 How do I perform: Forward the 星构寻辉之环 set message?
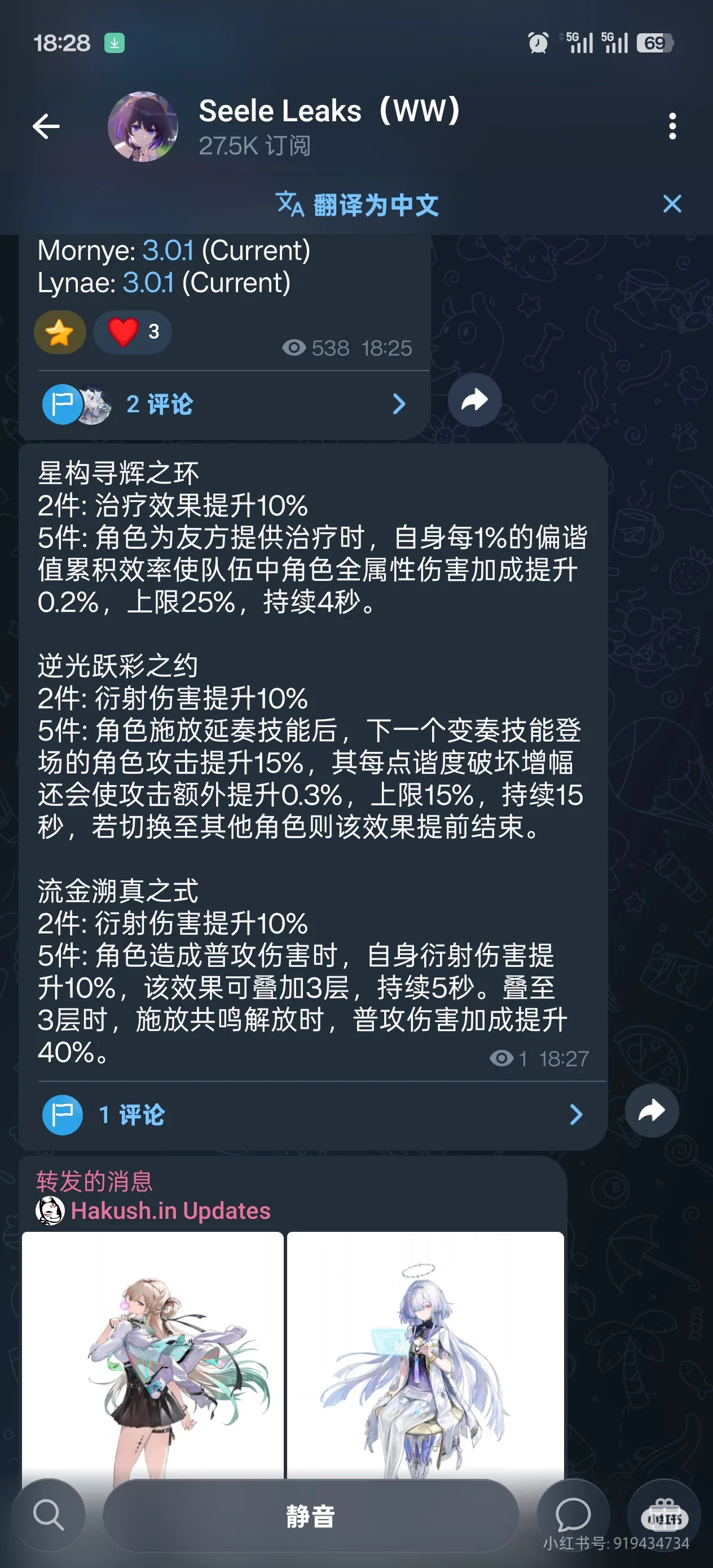click(652, 1111)
